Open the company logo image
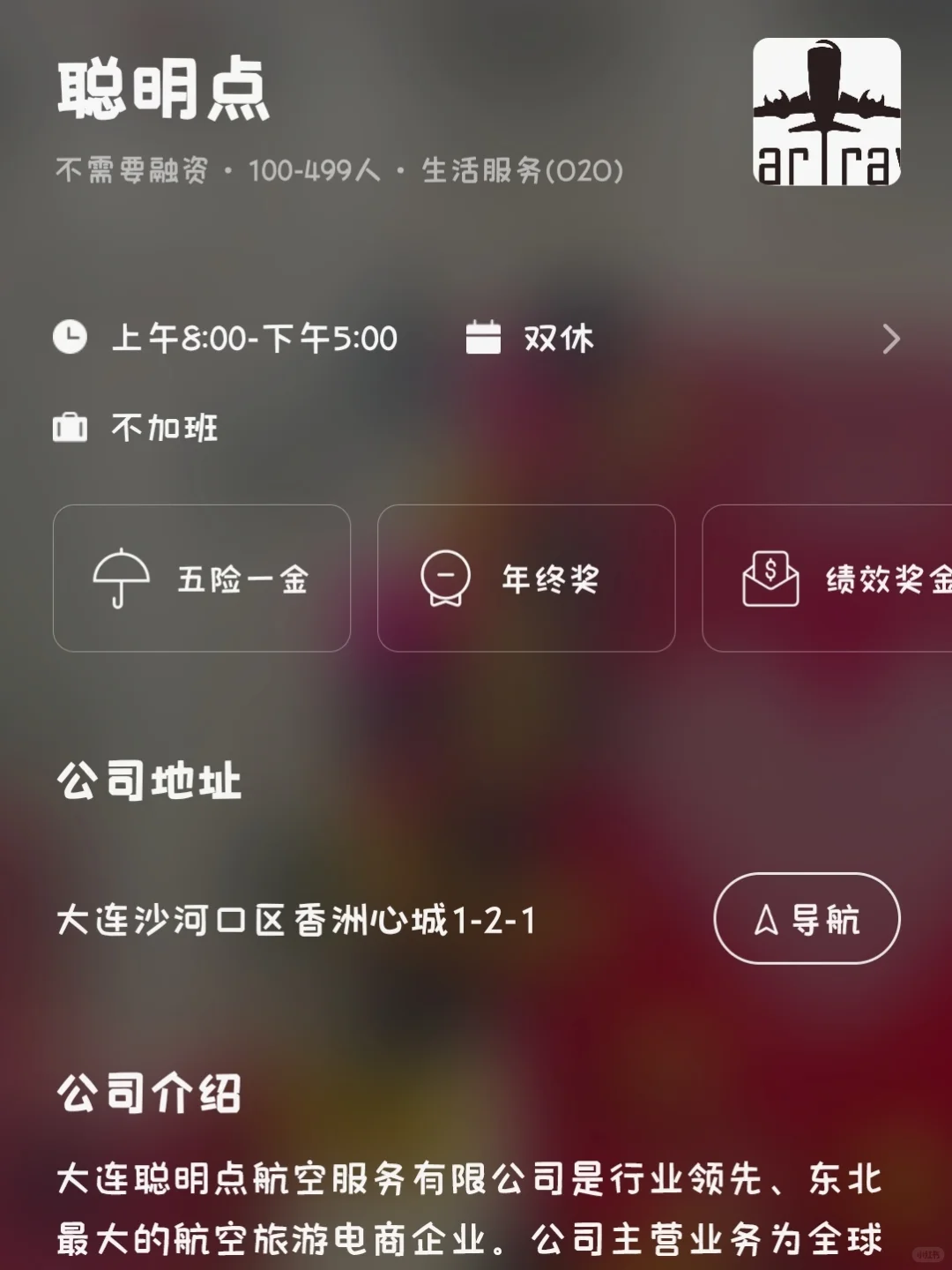Screen dimensions: 952x1270 (x=827, y=112)
